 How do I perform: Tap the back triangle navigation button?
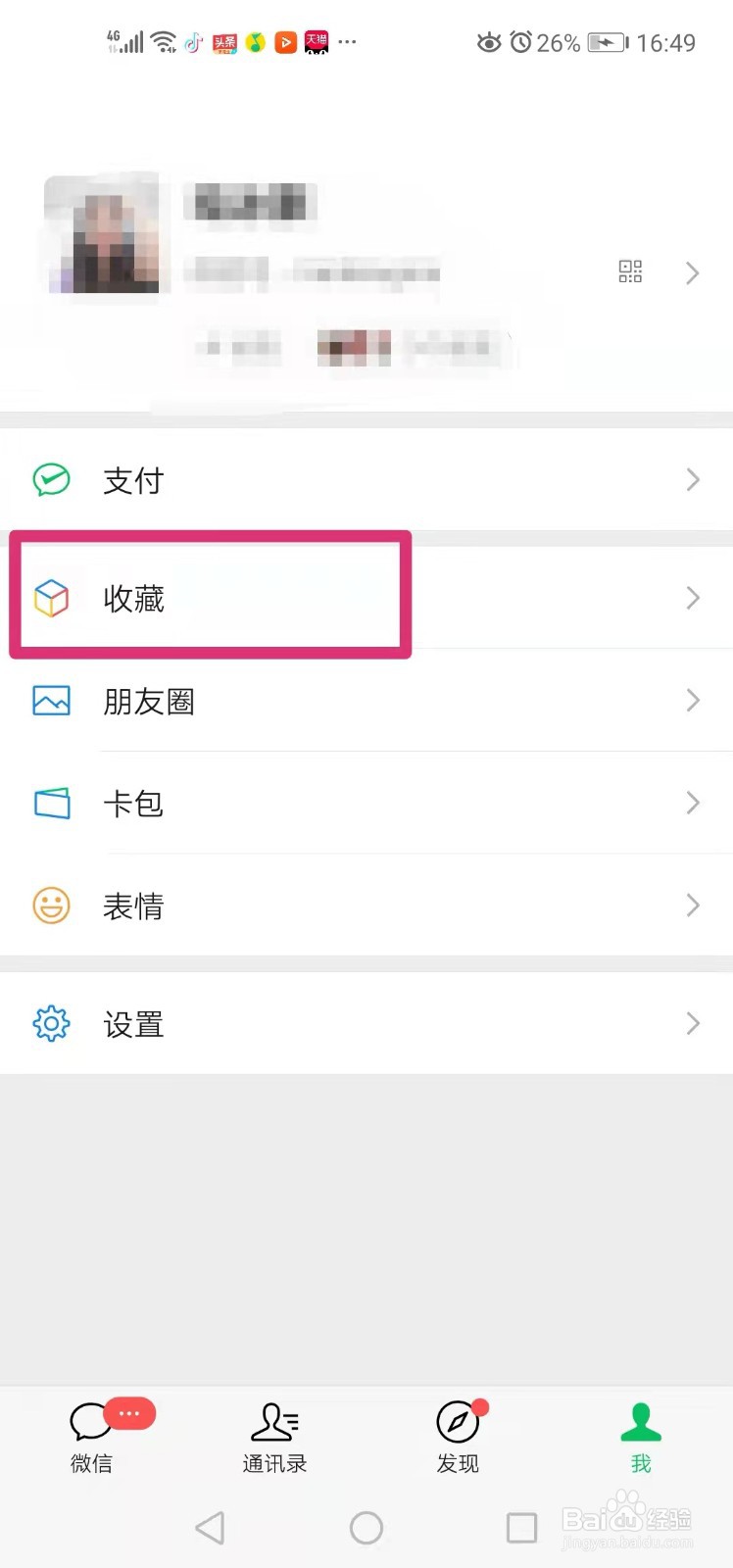click(210, 1527)
